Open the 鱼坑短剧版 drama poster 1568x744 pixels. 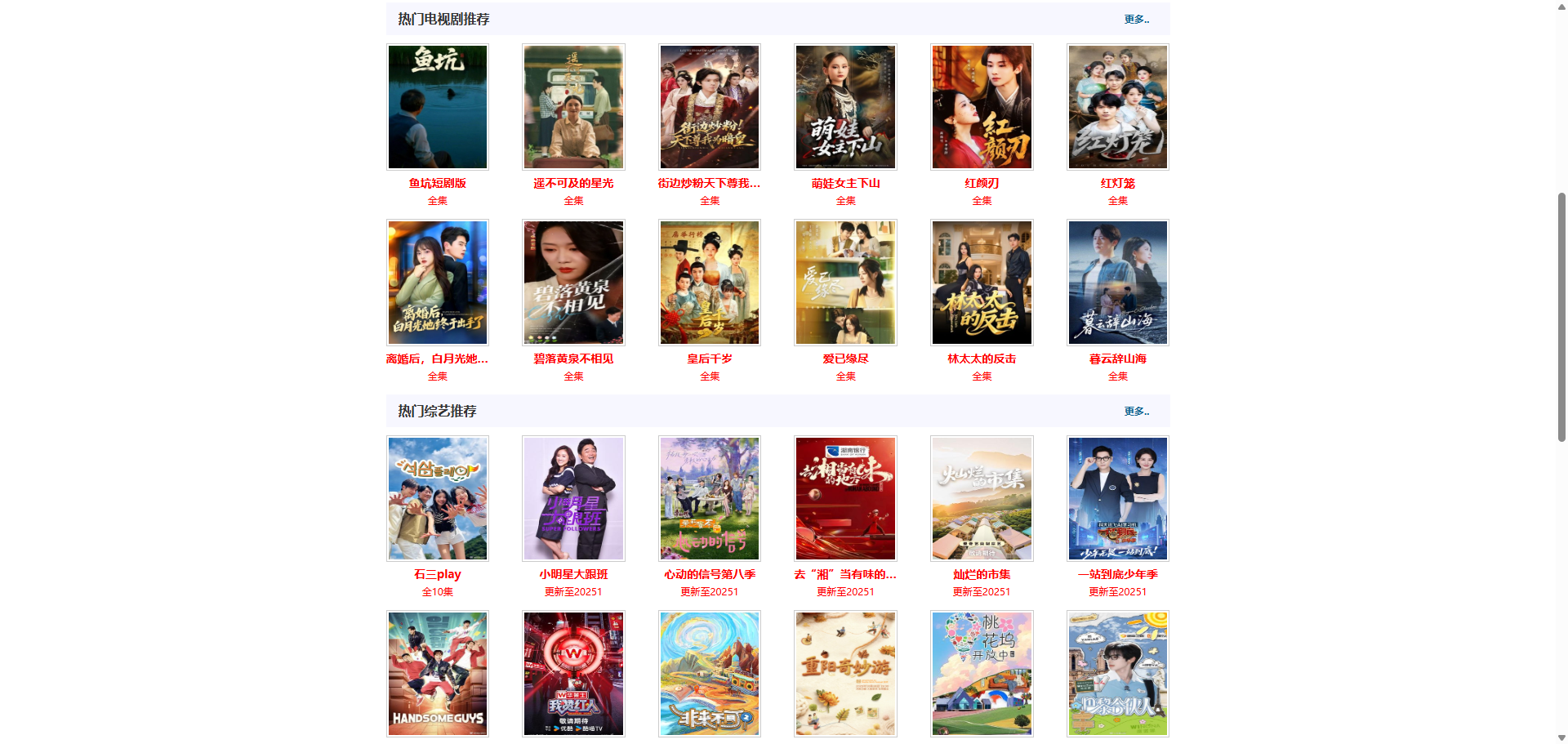437,107
